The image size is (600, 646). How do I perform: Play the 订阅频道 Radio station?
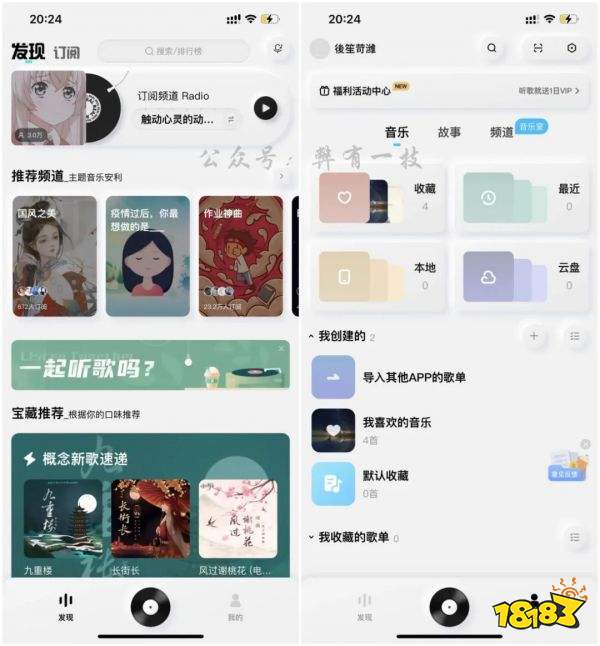click(265, 108)
